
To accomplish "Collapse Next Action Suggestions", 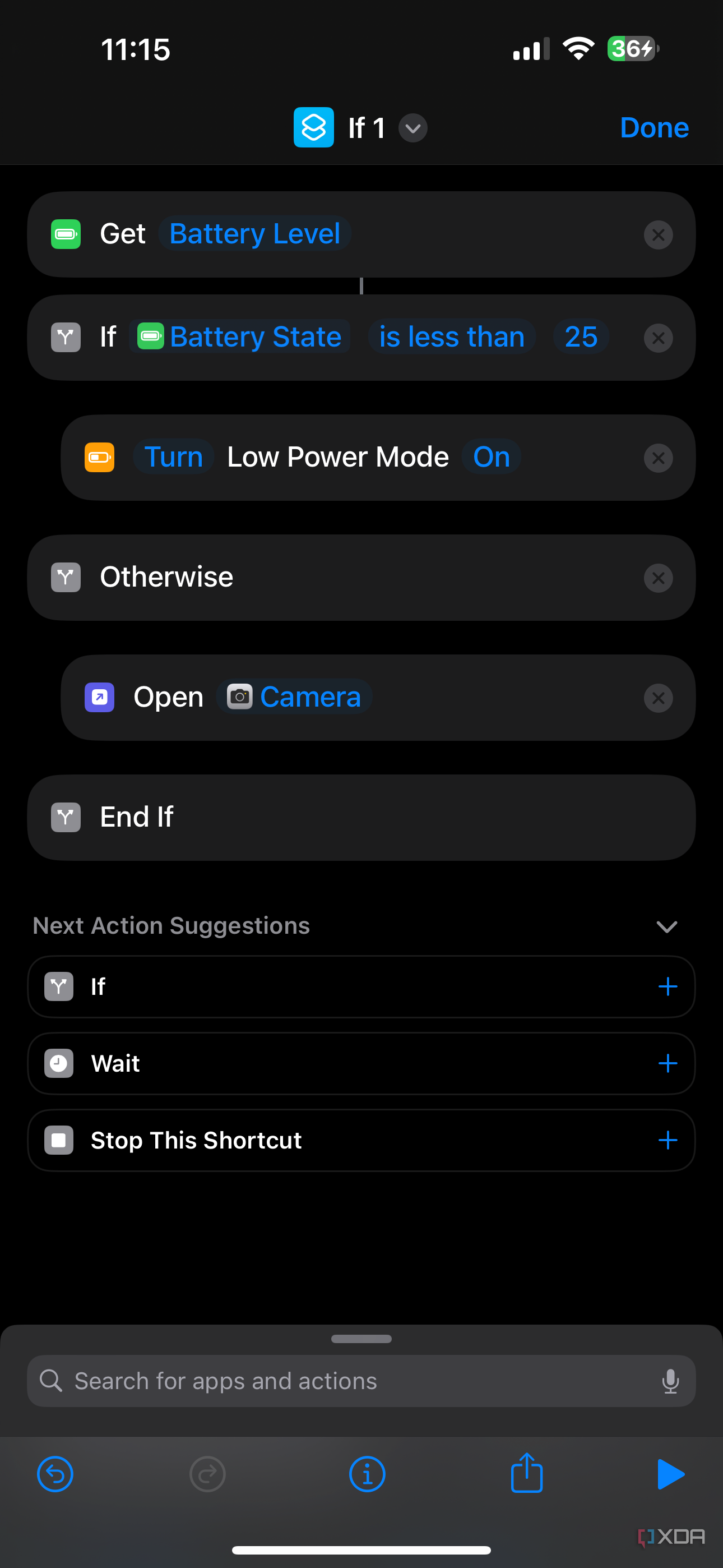I will click(666, 927).
